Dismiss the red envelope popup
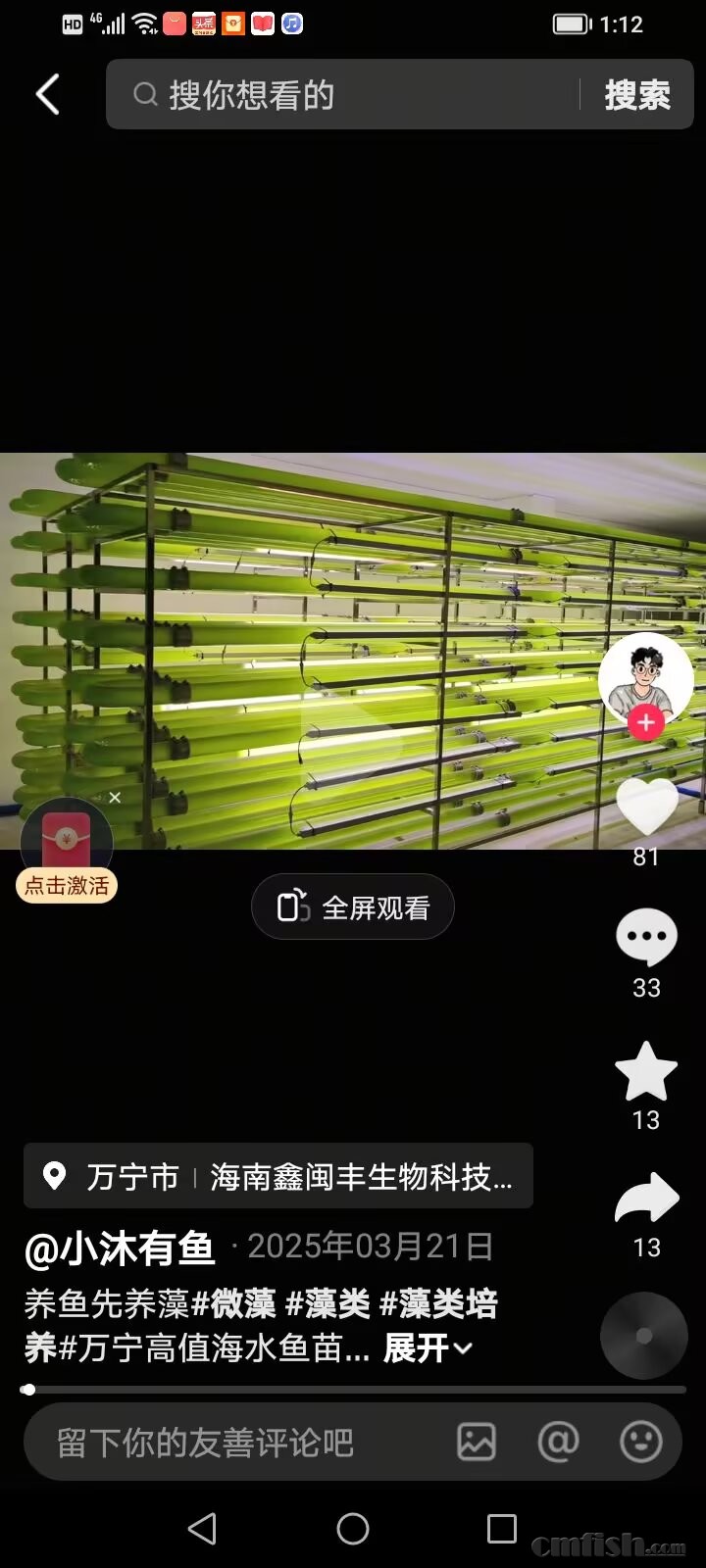Screen dimensions: 706x1568 tap(115, 798)
